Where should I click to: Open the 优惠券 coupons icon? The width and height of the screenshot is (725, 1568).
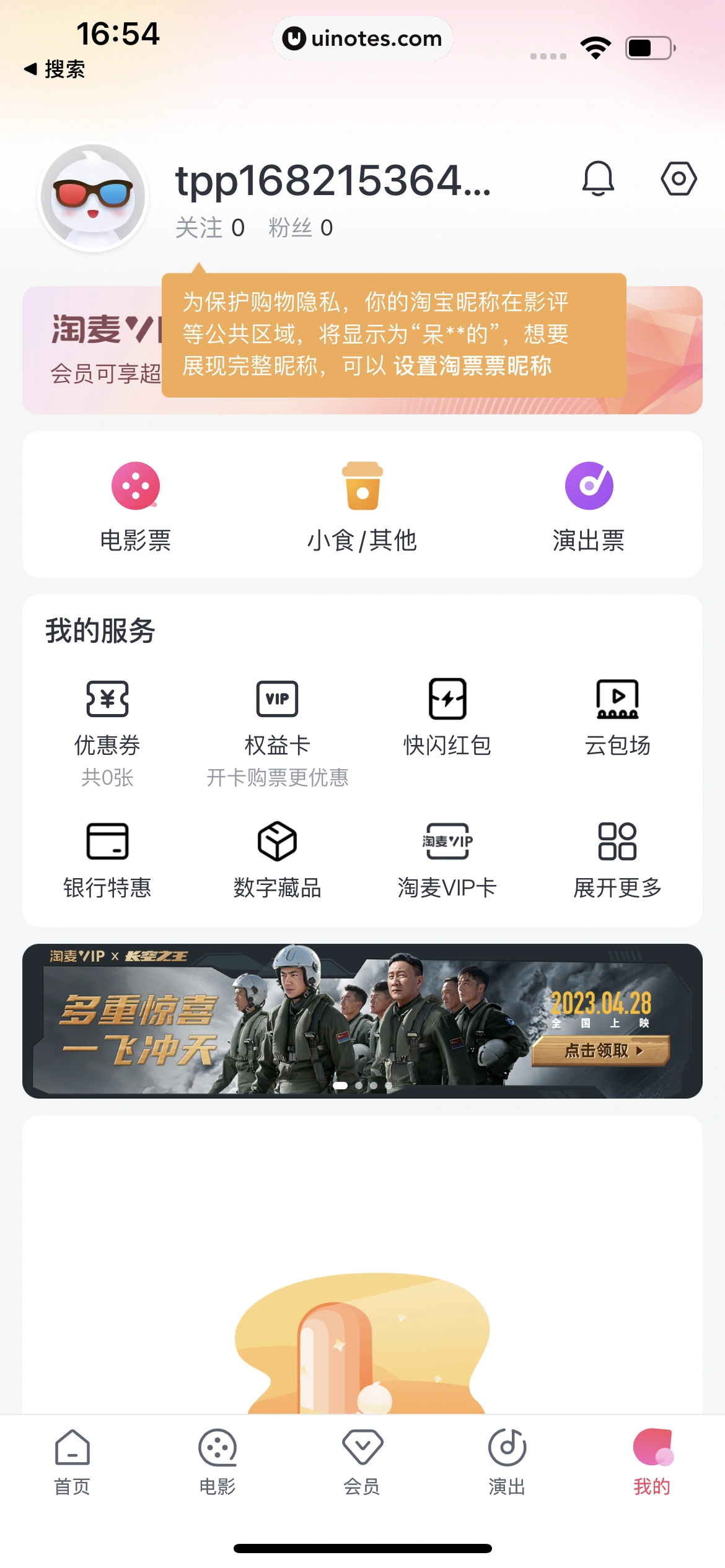tap(105, 718)
